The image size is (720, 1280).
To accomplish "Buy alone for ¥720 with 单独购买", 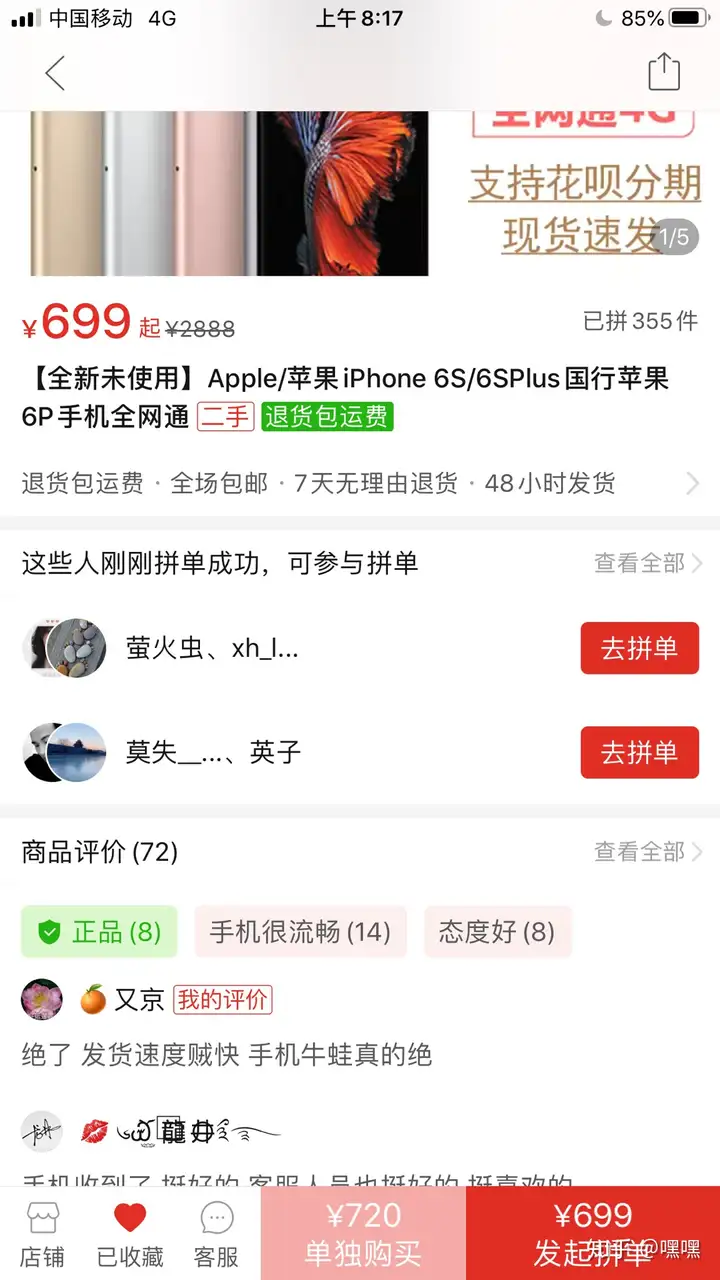I will coord(363,1233).
